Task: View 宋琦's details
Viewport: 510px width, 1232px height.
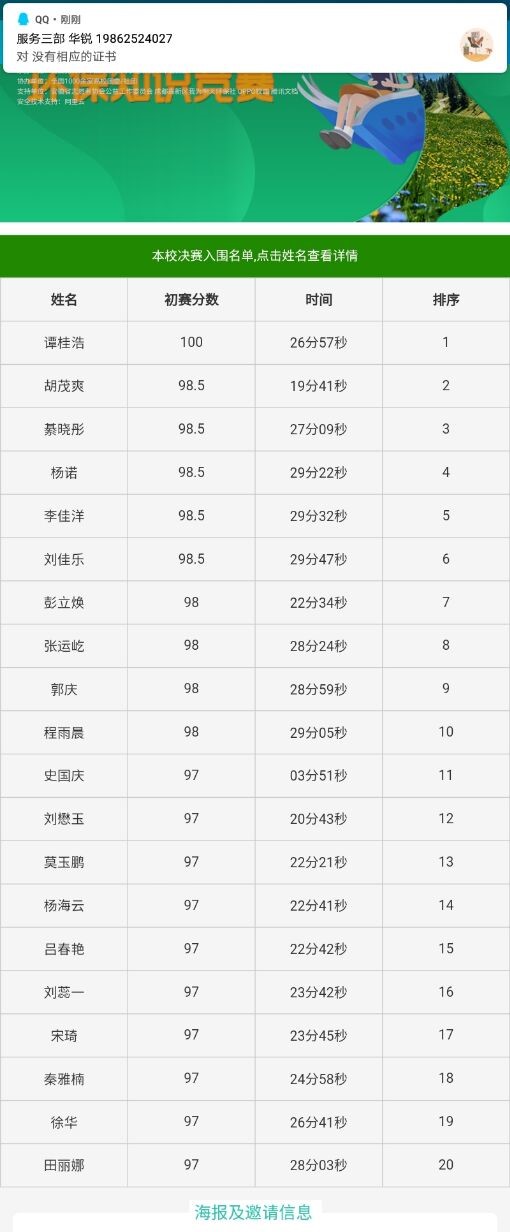Action: 64,1035
